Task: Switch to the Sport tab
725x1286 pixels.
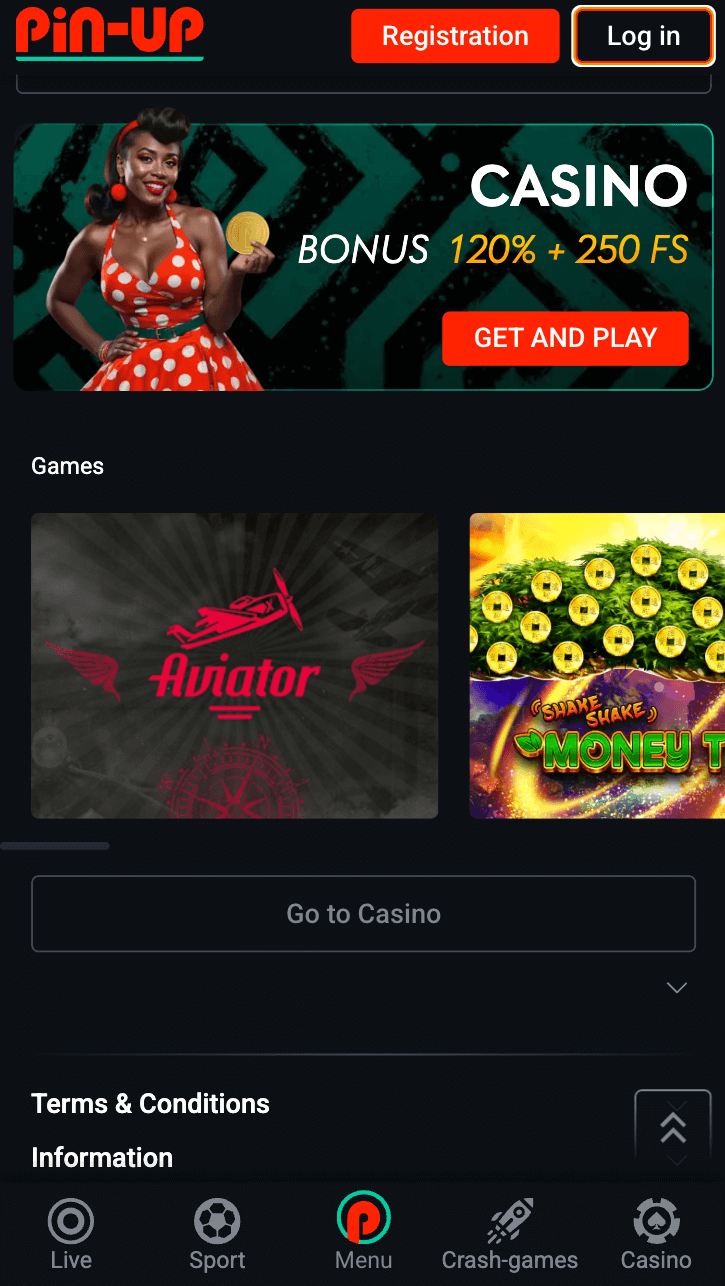Action: 217,1235
